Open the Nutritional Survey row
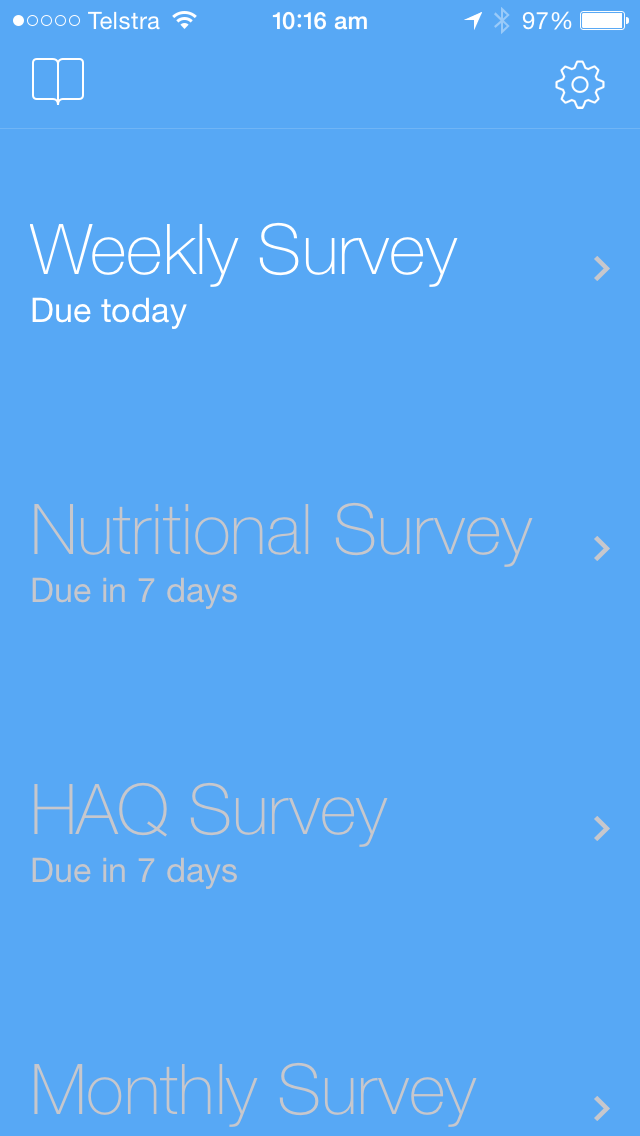 pos(320,549)
